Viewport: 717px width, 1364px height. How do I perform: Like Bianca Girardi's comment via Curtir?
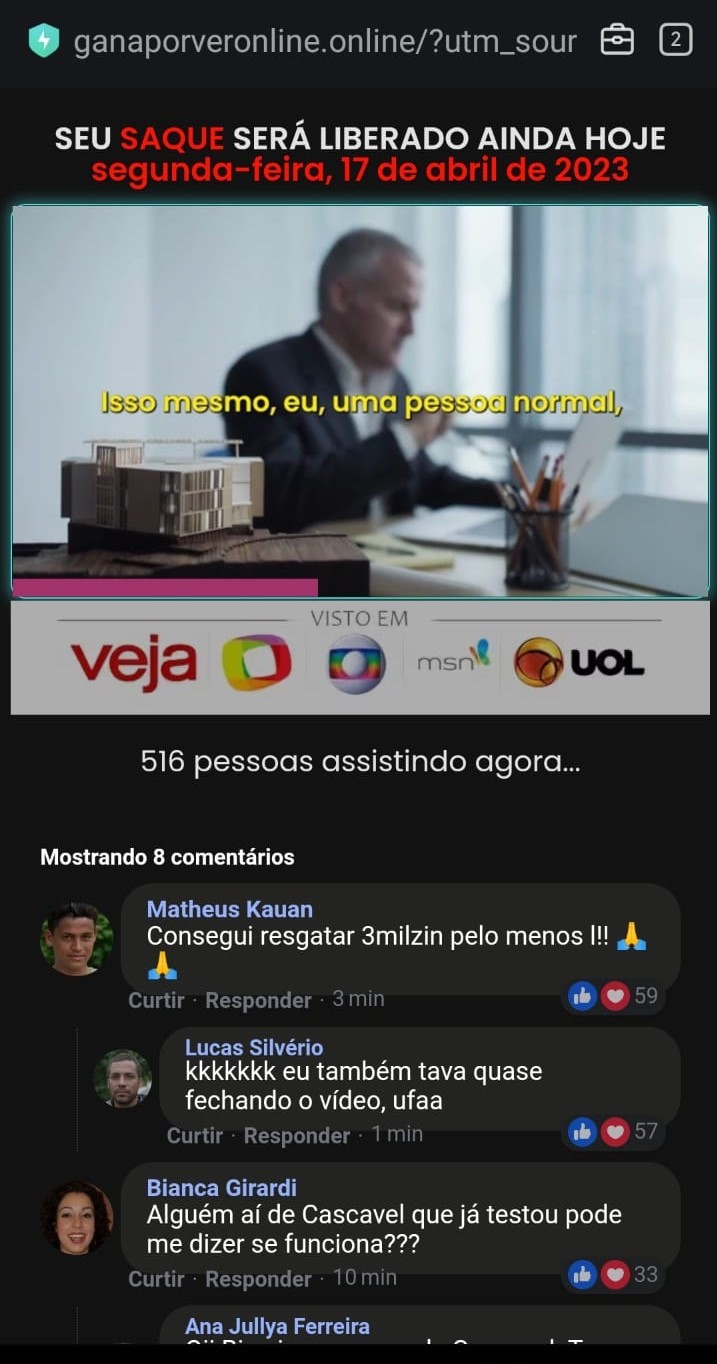156,1278
